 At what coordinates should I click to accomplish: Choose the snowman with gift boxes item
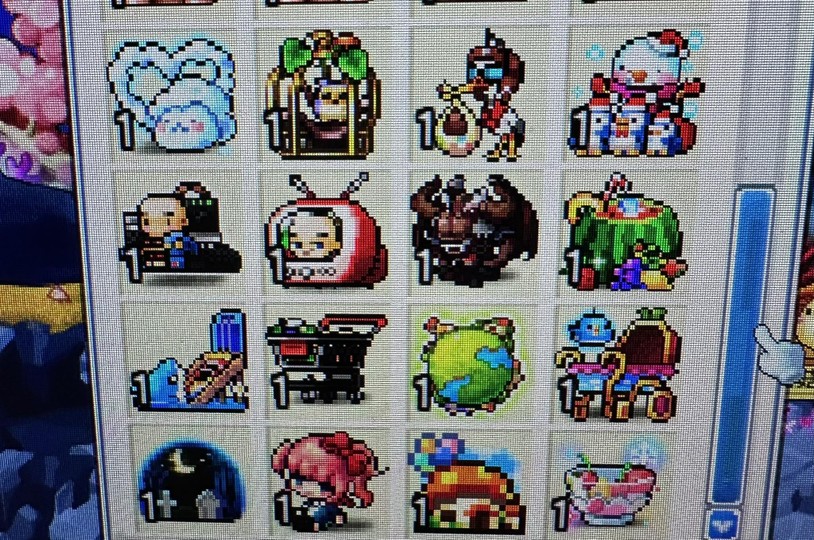click(x=636, y=97)
